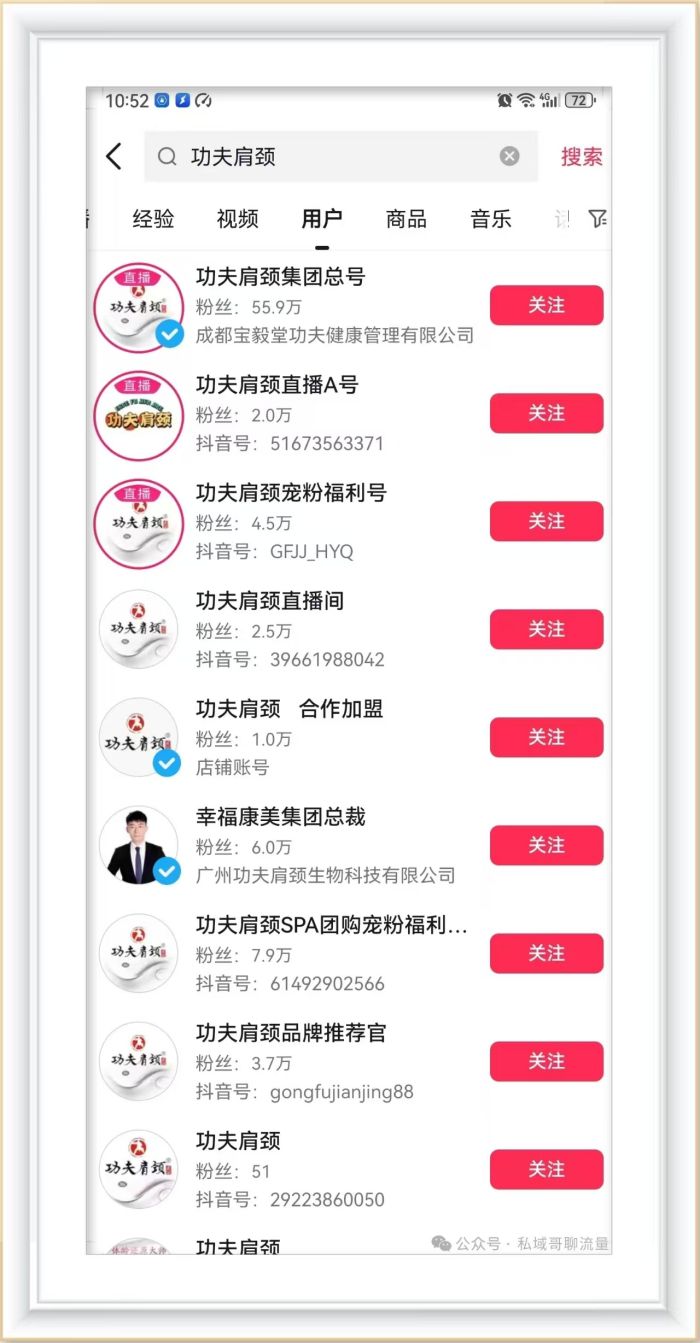Follow 功夫肩颈宠粉福利号
700x1343 pixels.
[x=546, y=521]
